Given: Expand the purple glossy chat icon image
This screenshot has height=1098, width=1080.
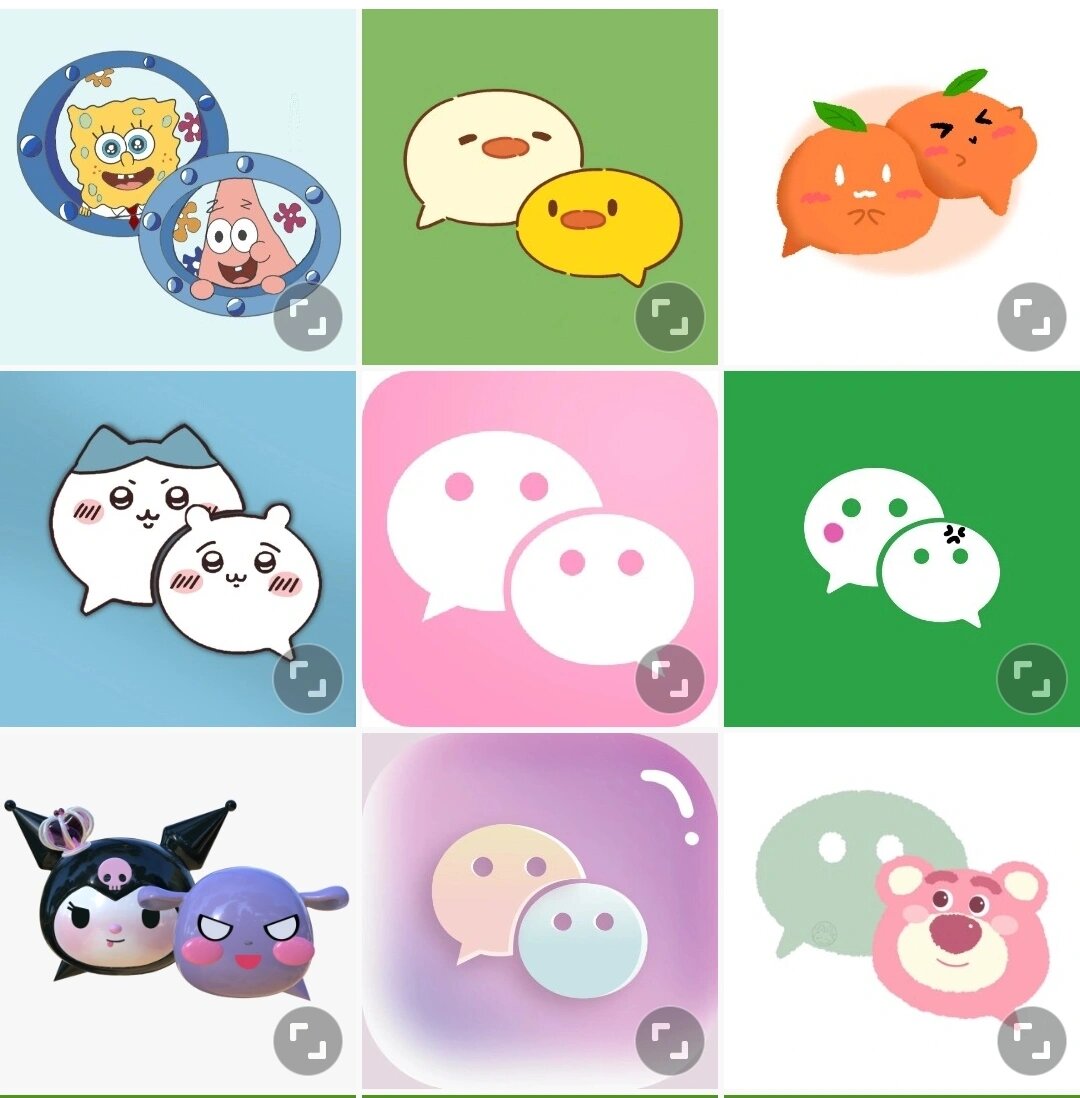Looking at the screenshot, I should point(670,1041).
